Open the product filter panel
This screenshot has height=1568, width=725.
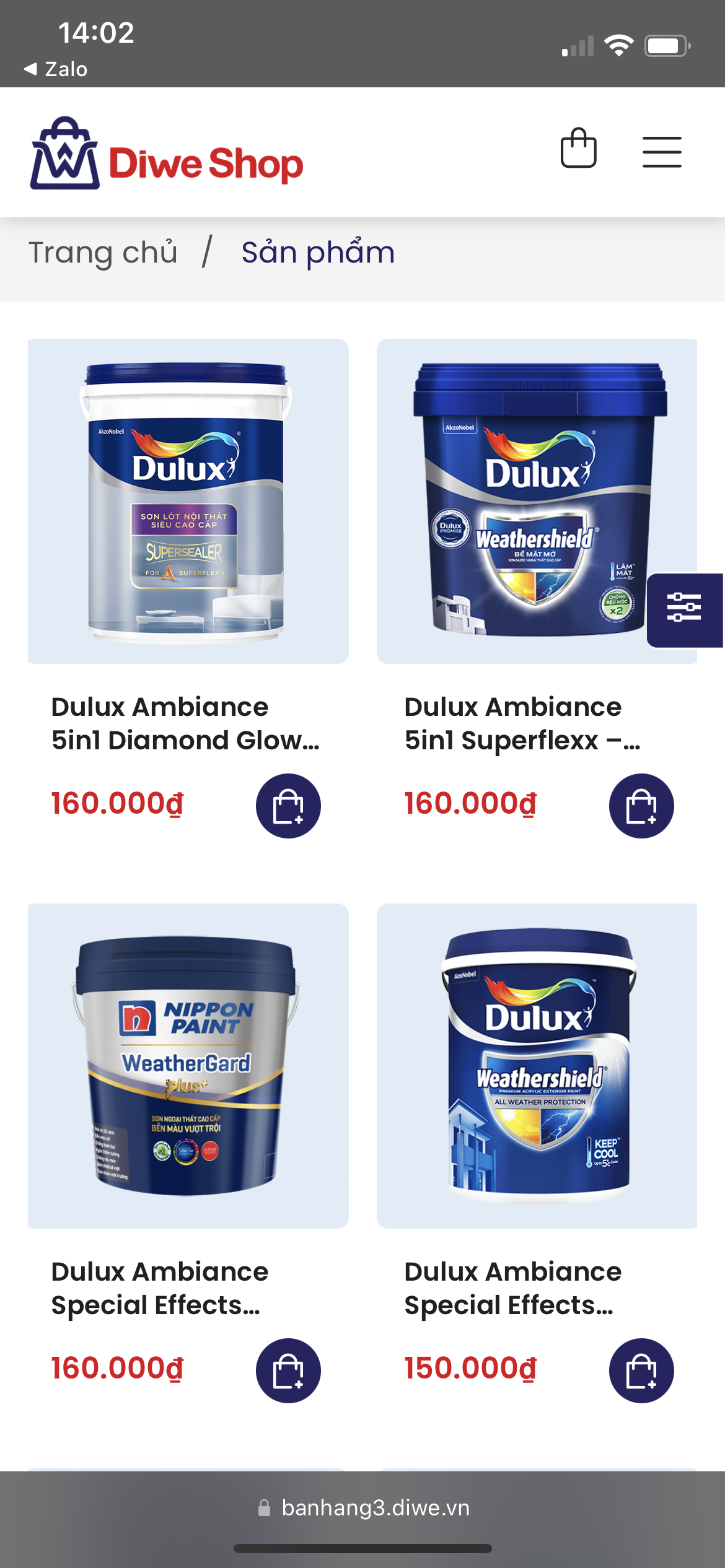[684, 609]
